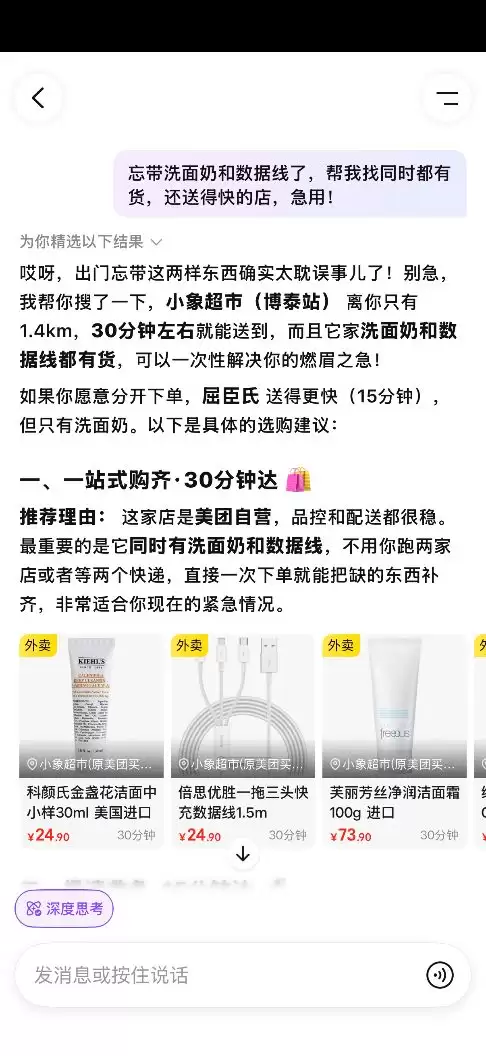Screen dimensions: 486x1056
Task: Open the 科颜氏金盏花洁面 product card
Action: pos(92,740)
